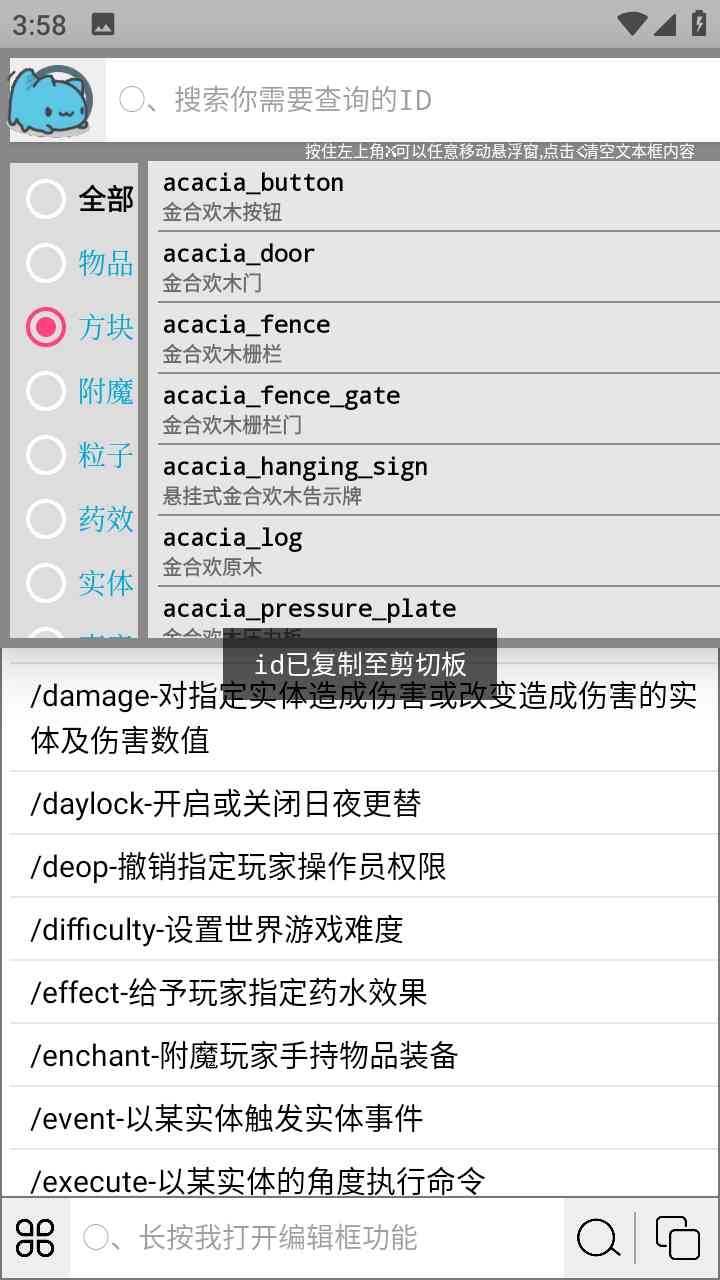Screen dimensions: 720x1280
Task: Tap the bottom magnifier search icon
Action: click(598, 1238)
